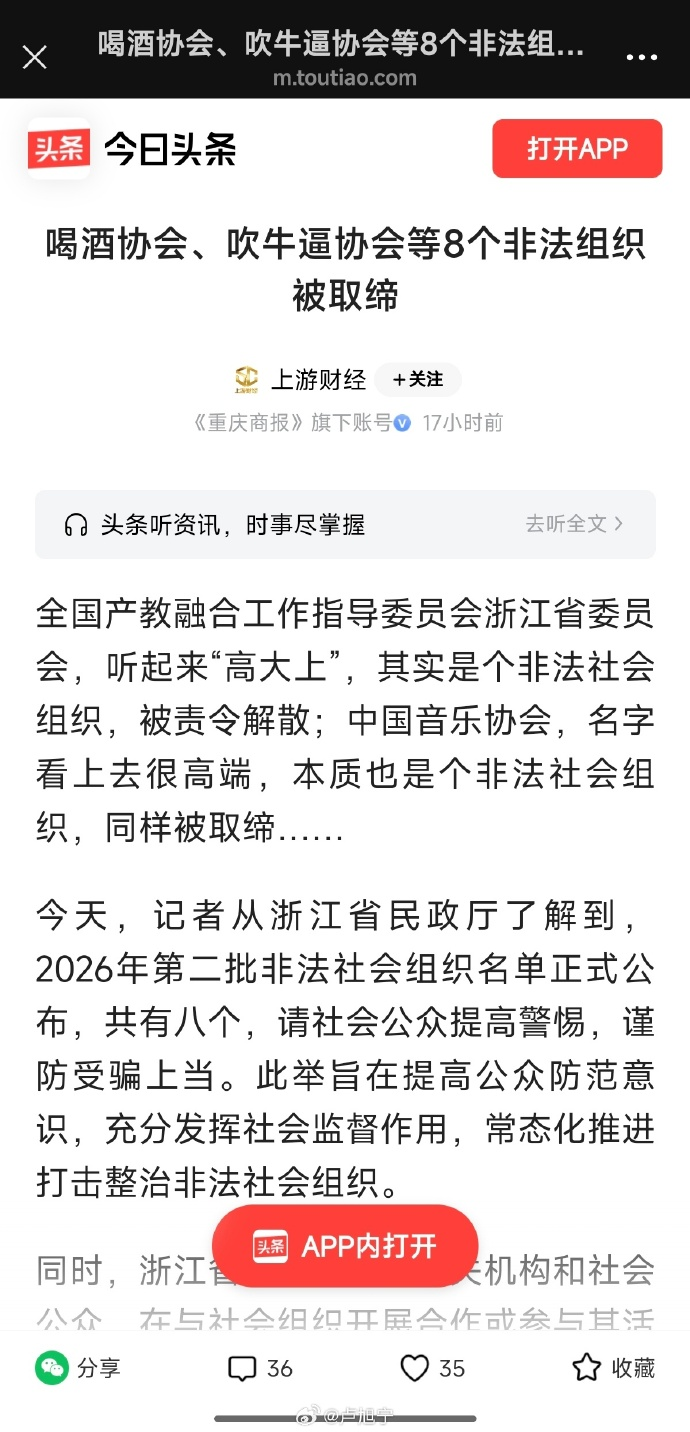690x1432 pixels.
Task: Bookmark the article with 收藏
Action: [x=613, y=1368]
